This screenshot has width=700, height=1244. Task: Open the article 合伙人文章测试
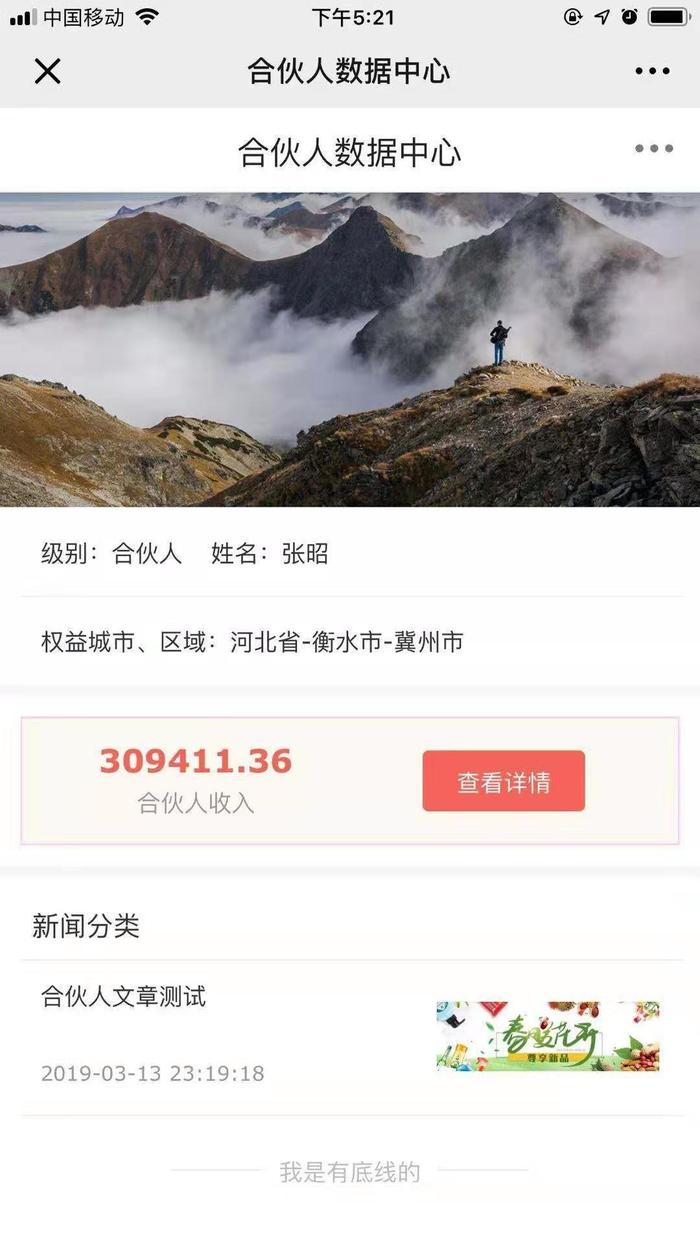tap(124, 997)
